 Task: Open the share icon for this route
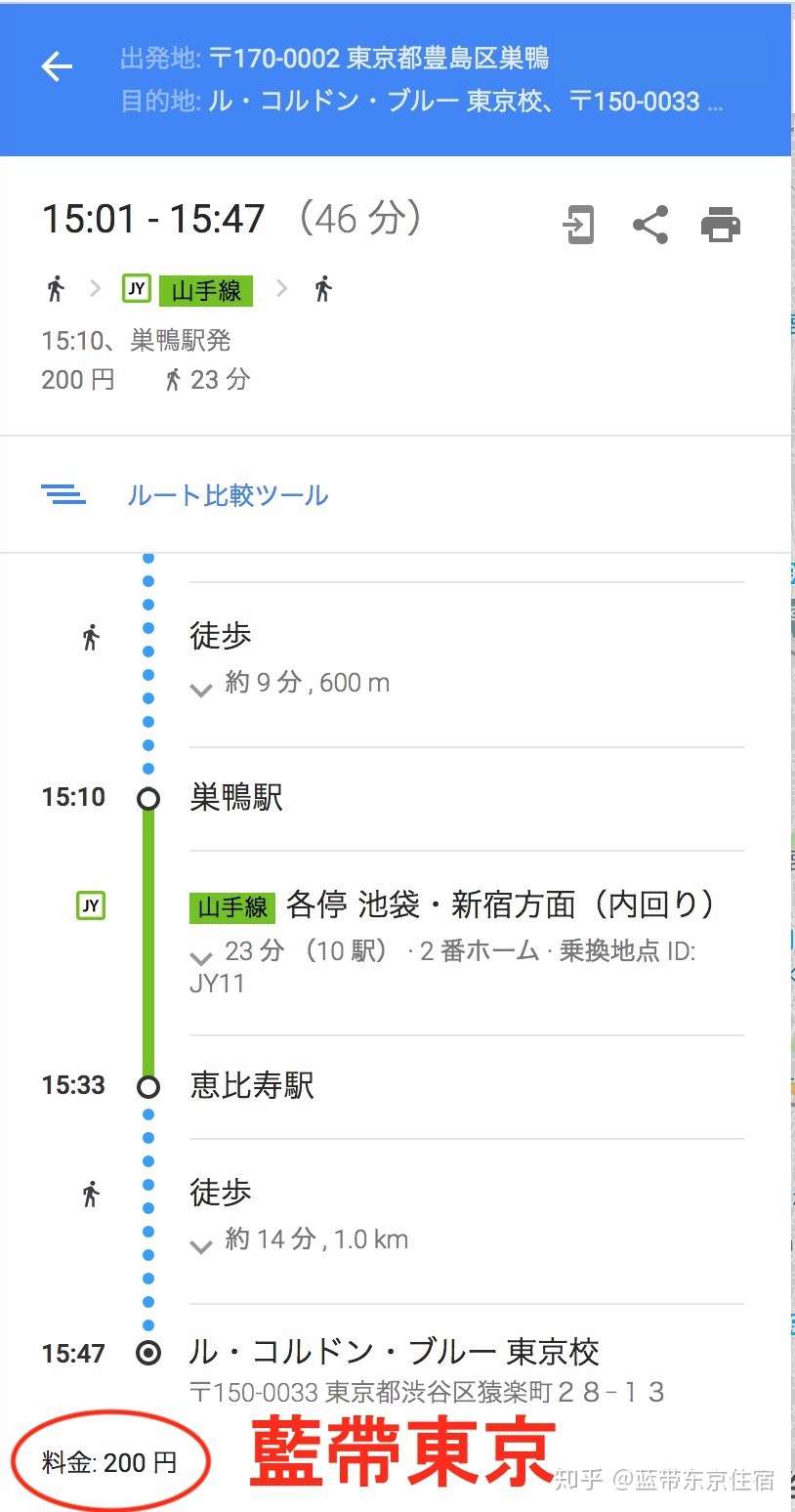point(649,224)
